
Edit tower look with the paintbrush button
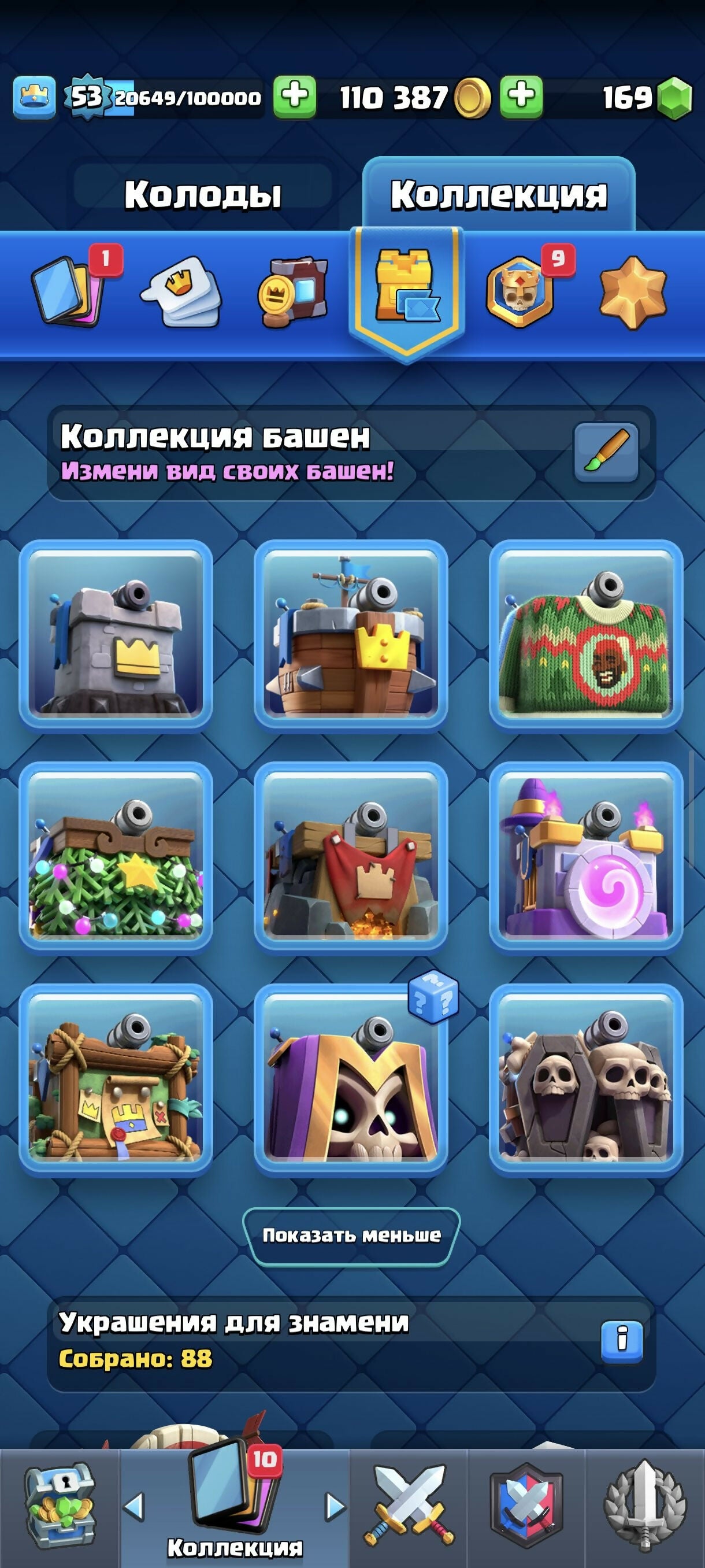pyautogui.click(x=606, y=453)
